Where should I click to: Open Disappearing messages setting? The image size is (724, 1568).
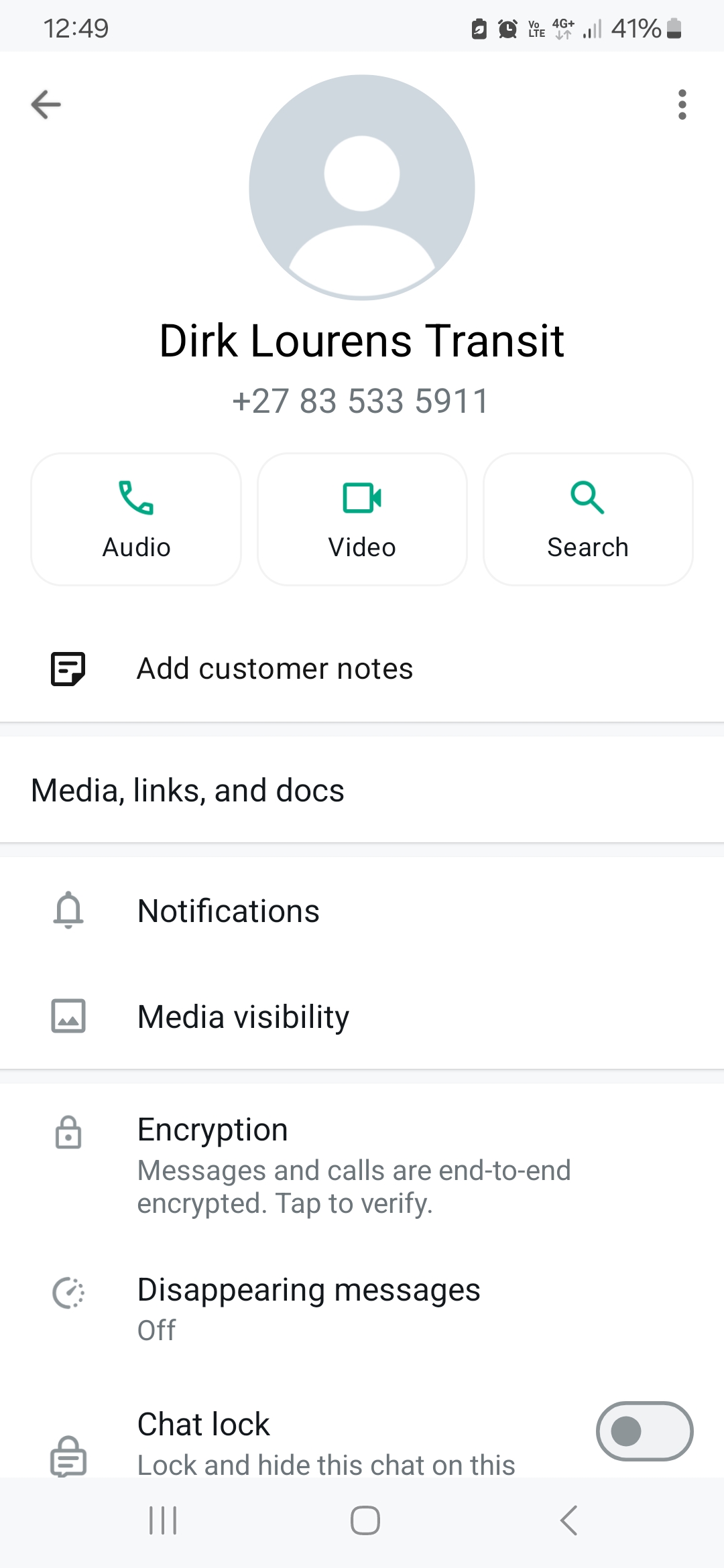pos(362,1309)
